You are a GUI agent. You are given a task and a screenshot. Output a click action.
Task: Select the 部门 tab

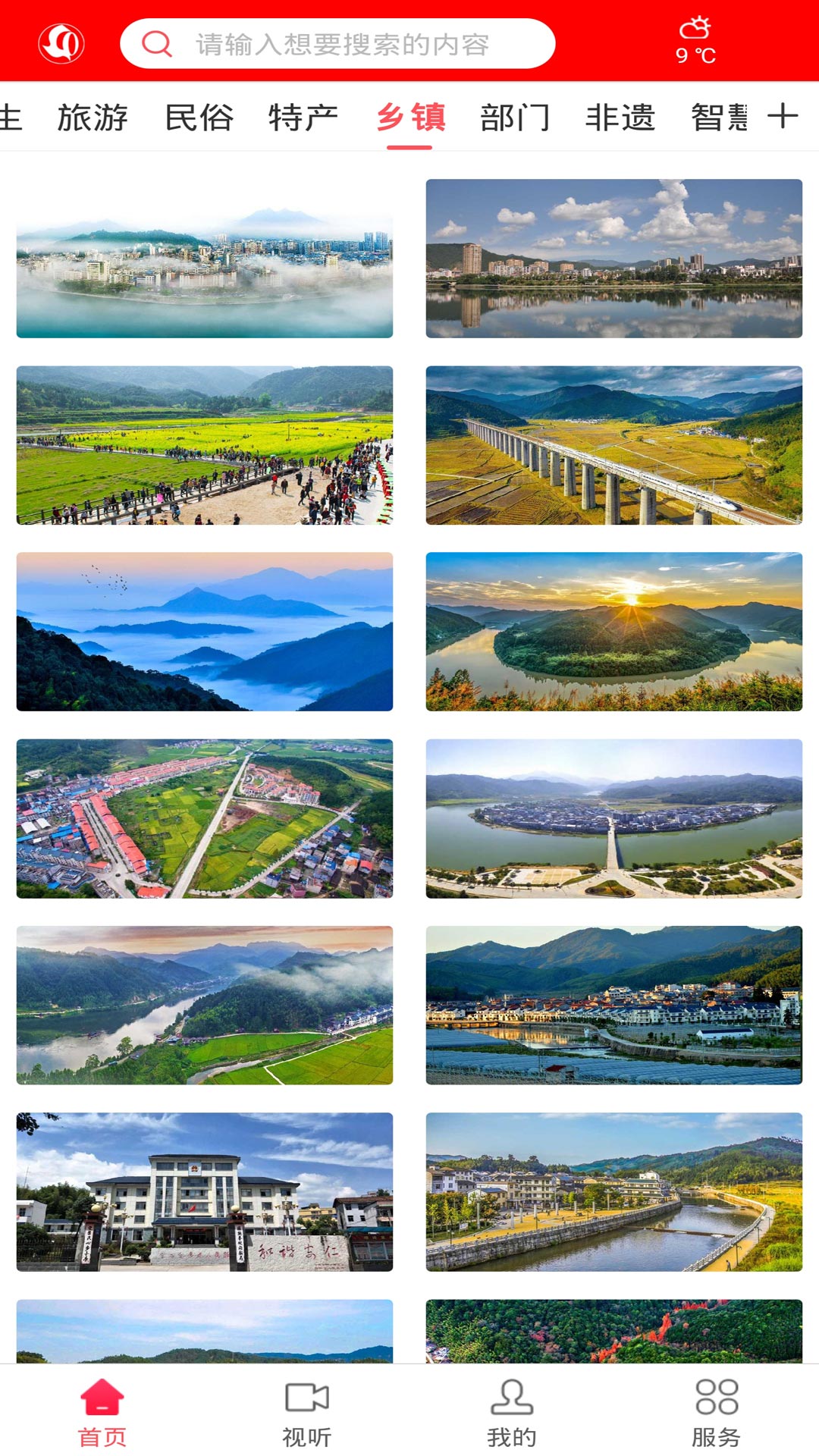[x=515, y=118]
